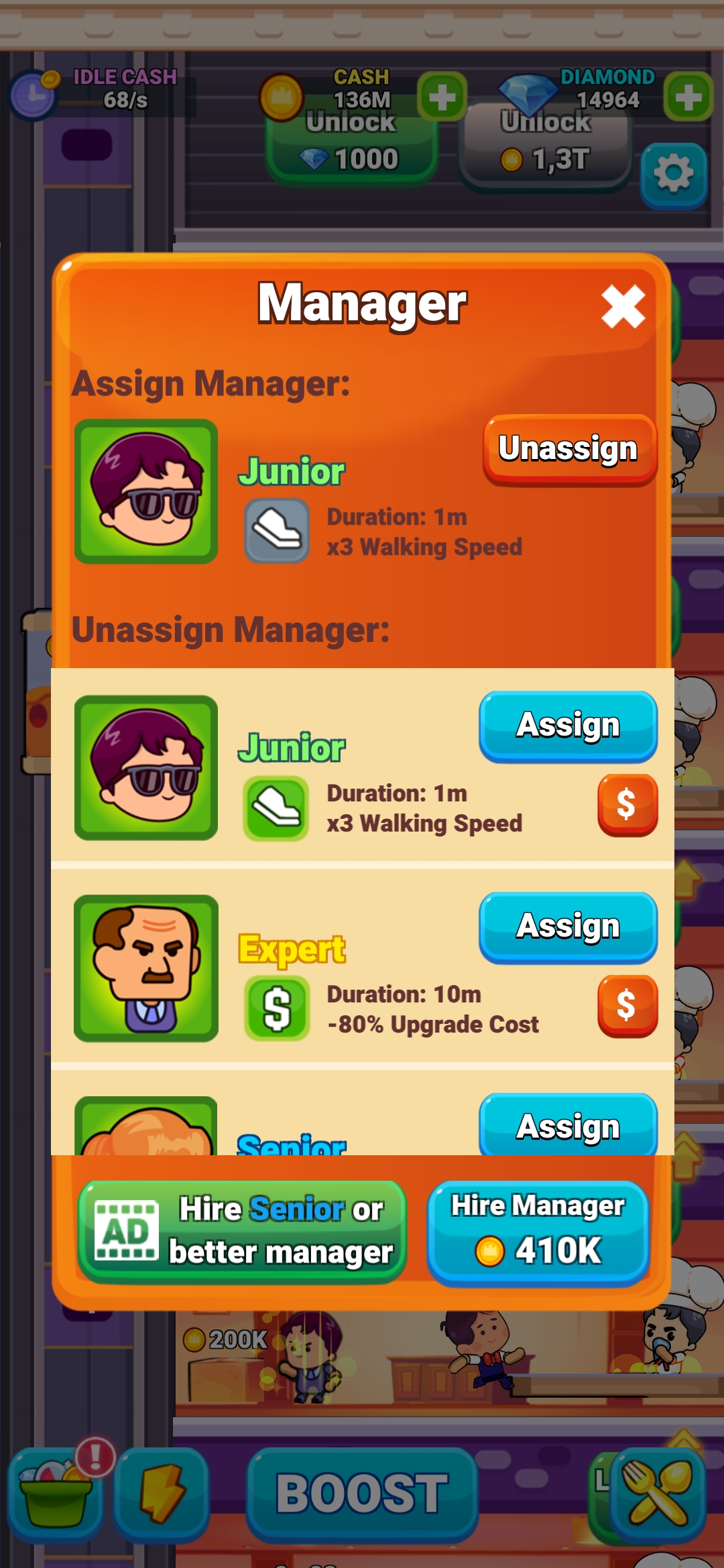Sell the Expert manager using dollar button
Screen dimensions: 724x1568
tap(627, 1006)
